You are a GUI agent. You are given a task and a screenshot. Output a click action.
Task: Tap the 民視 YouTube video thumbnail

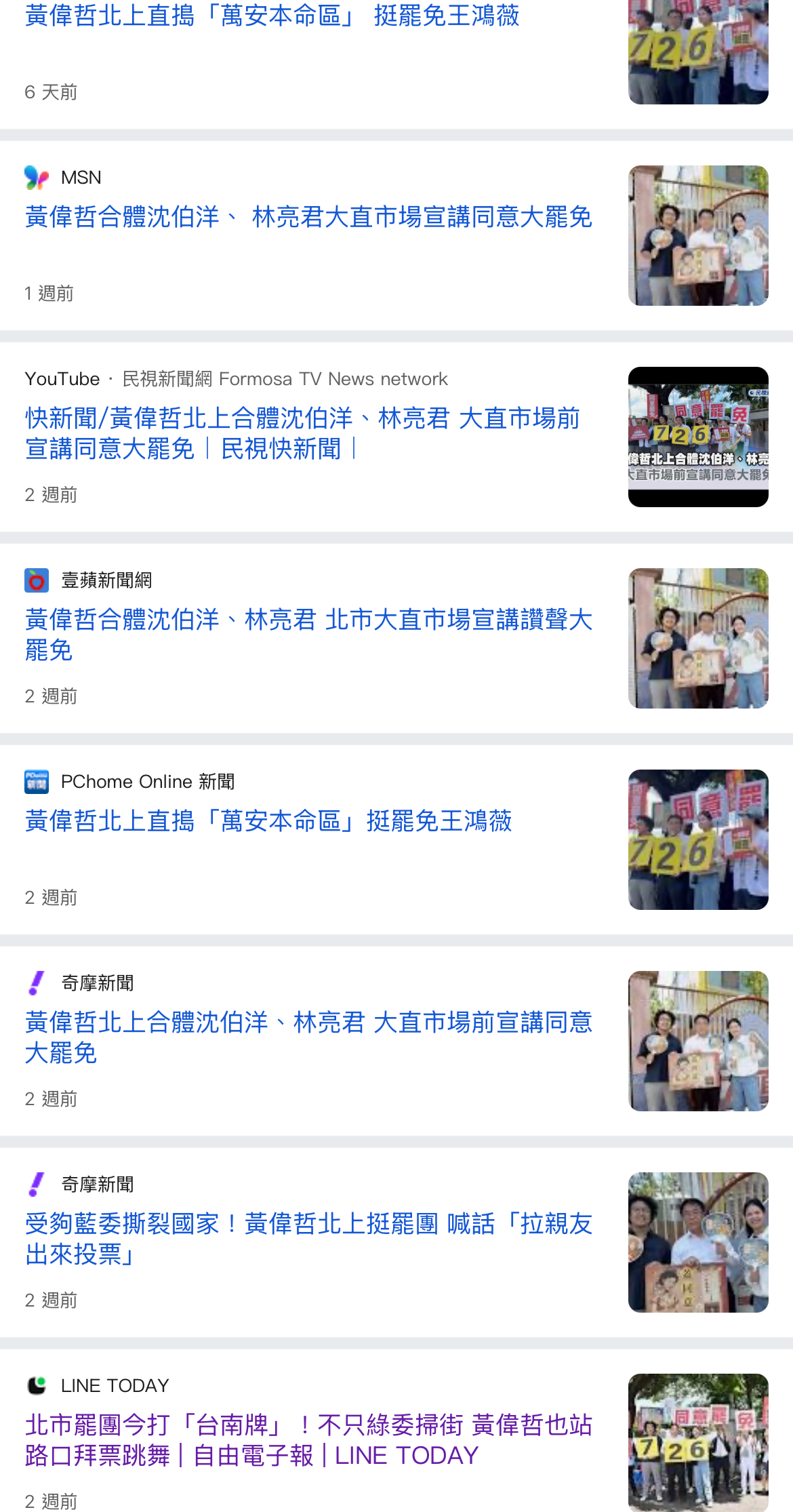click(x=698, y=437)
